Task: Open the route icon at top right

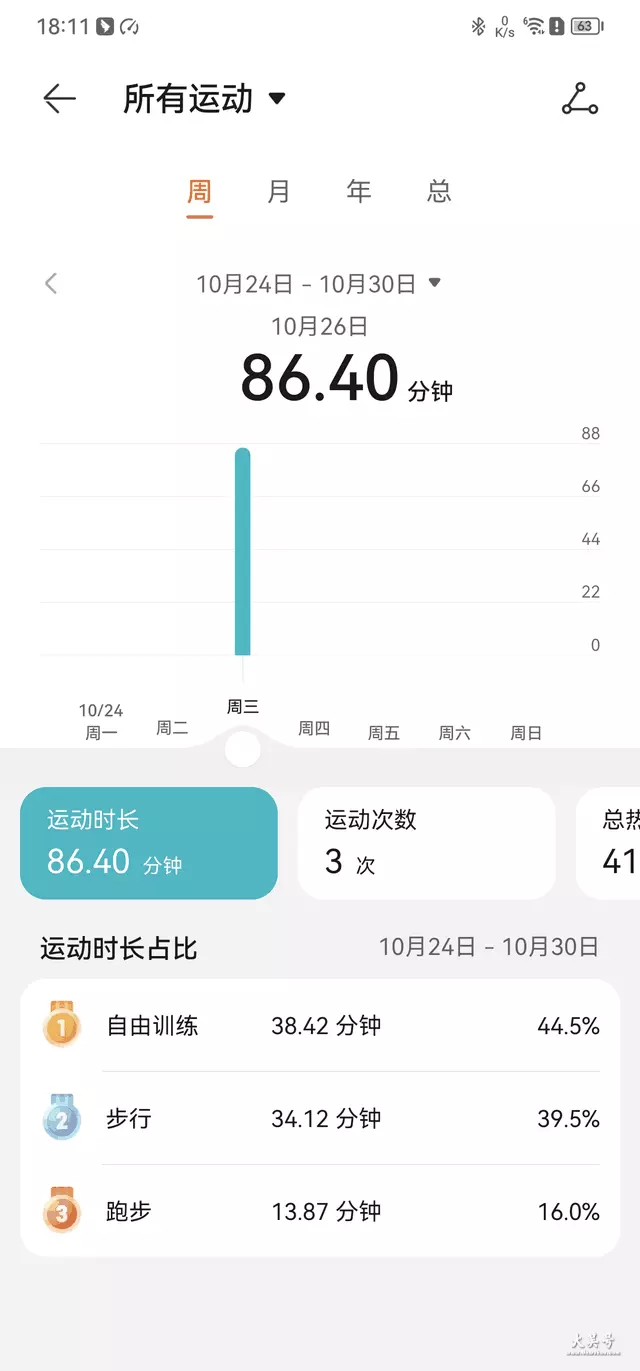Action: pyautogui.click(x=579, y=99)
